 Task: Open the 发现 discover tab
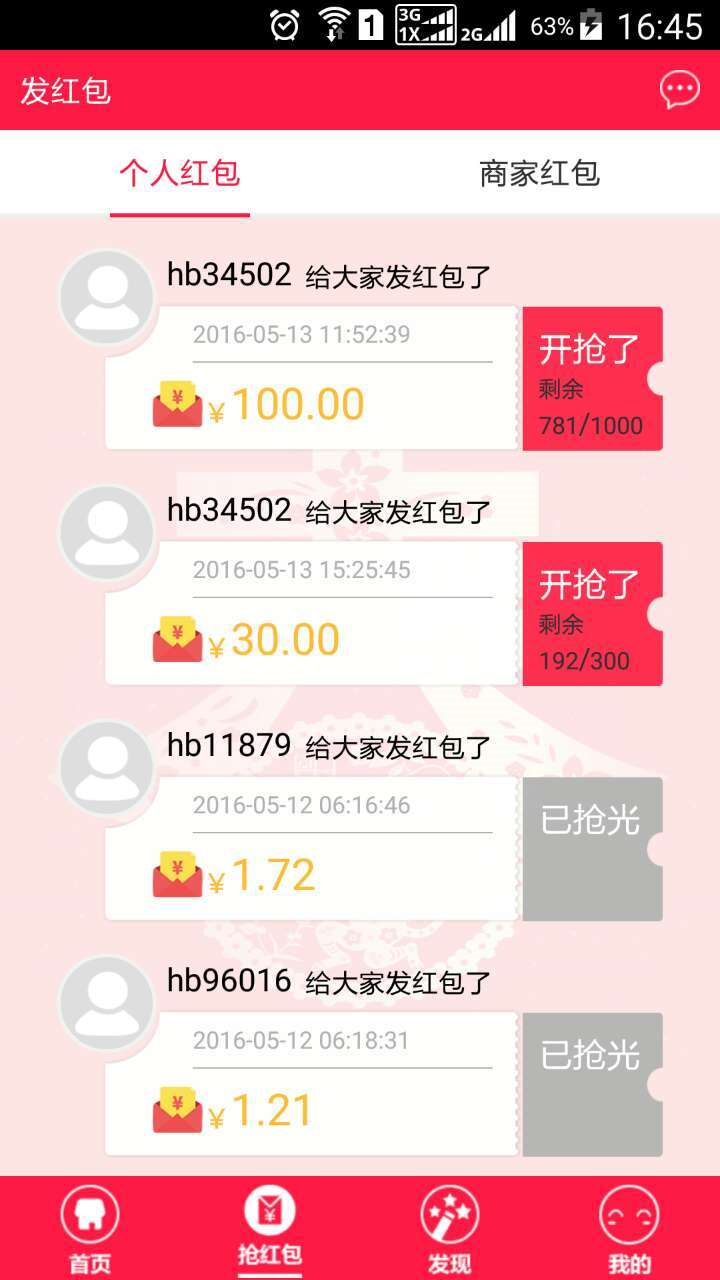[450, 1229]
